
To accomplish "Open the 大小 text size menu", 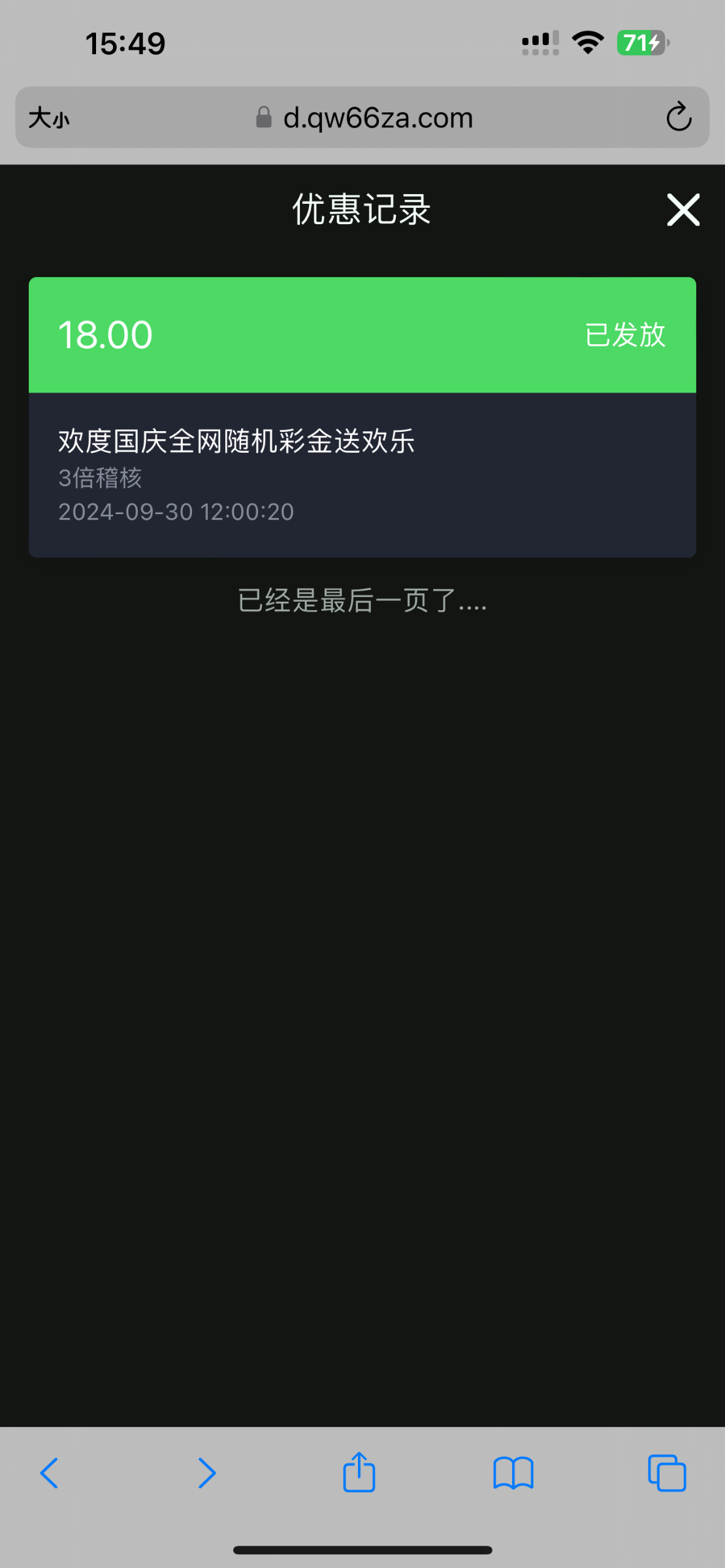I will click(49, 118).
